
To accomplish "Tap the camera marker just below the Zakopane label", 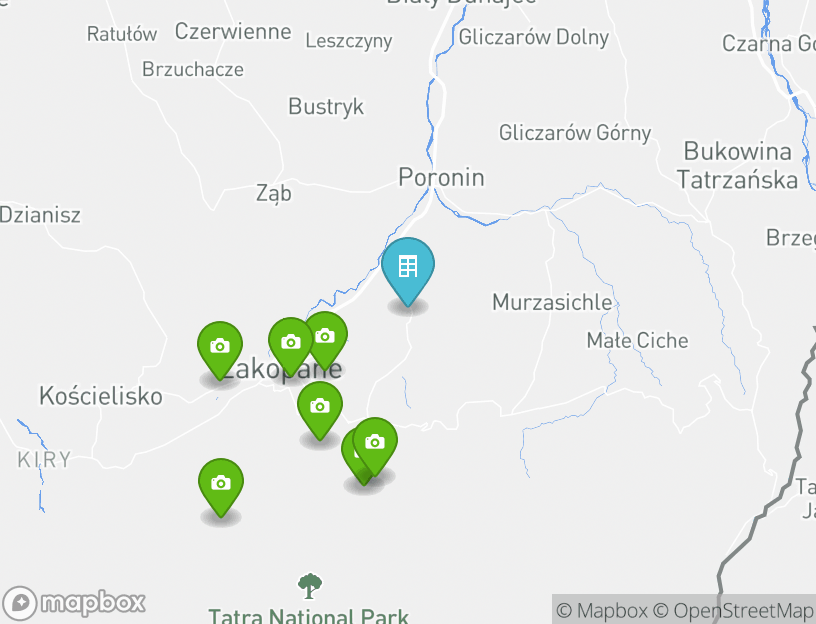I will 320,407.
